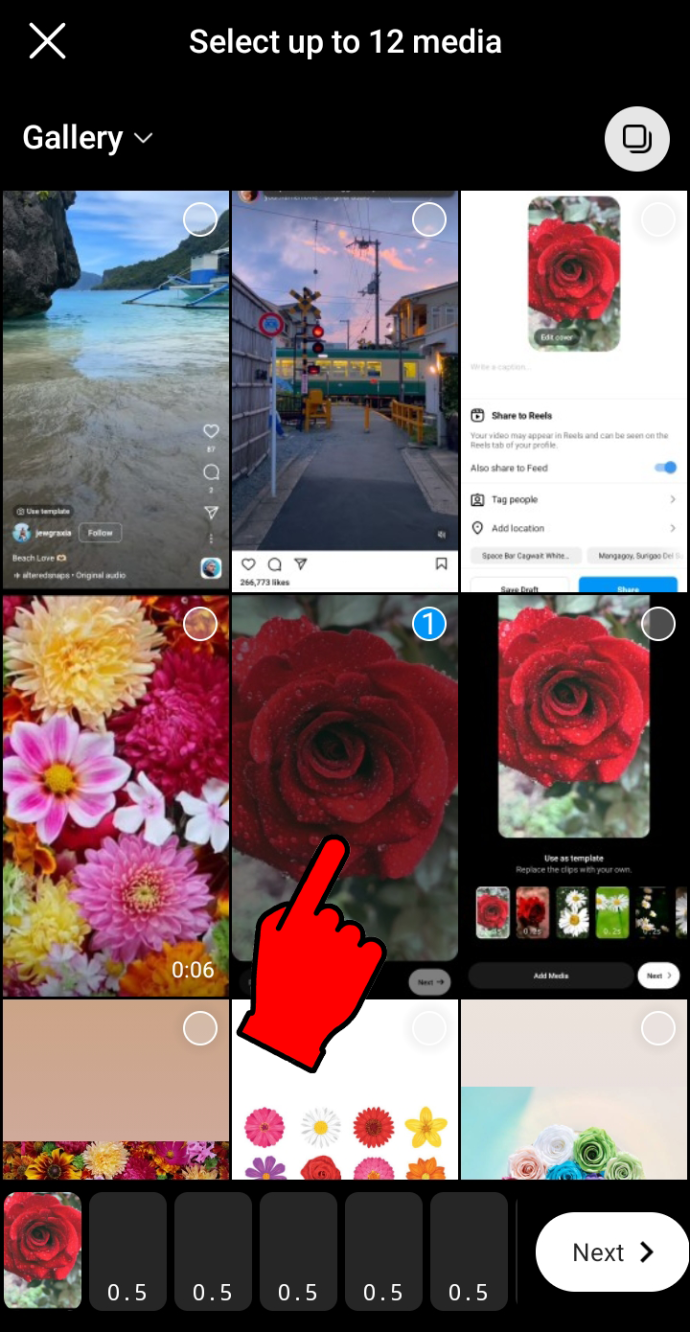Screen dimensions: 690x1332
Task: Select the beige tile with flowers below
Action: [x=116, y=1088]
